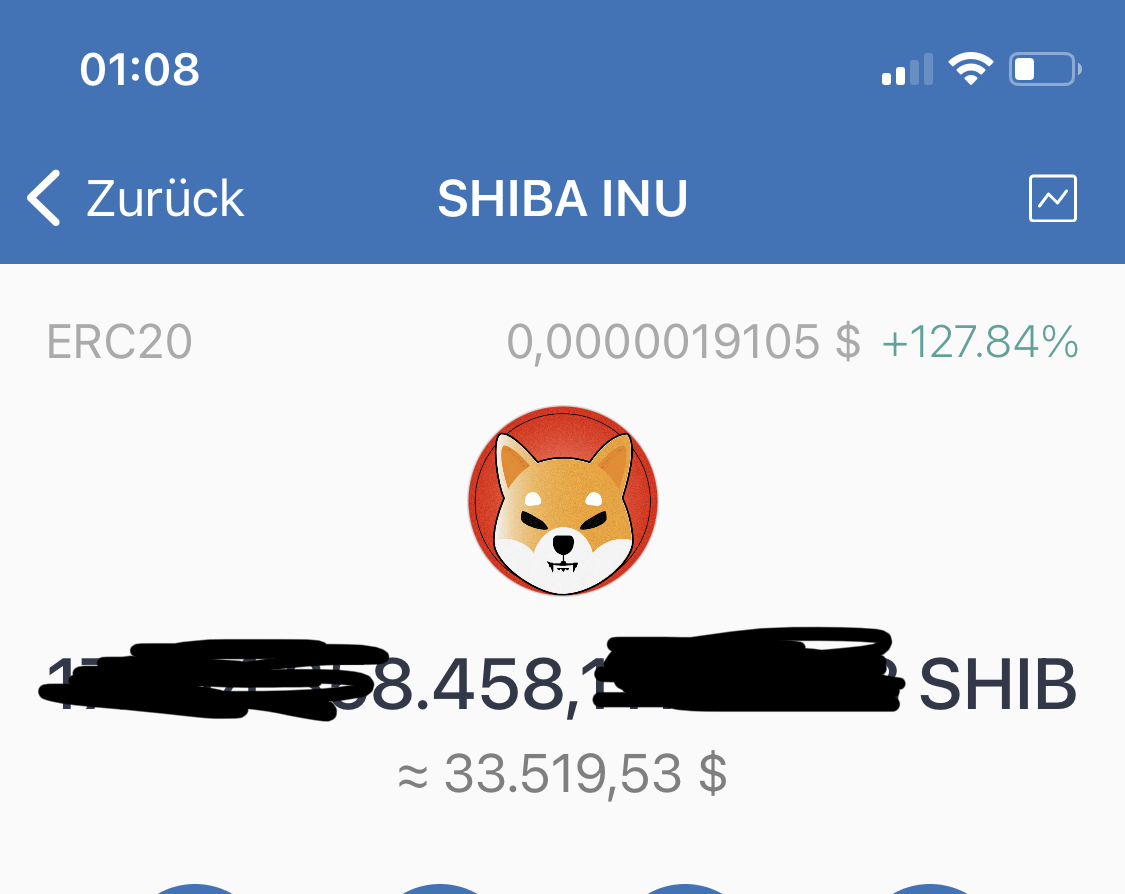Open the SHIBA INU price chart
This screenshot has height=894, width=1125.
coord(1052,198)
